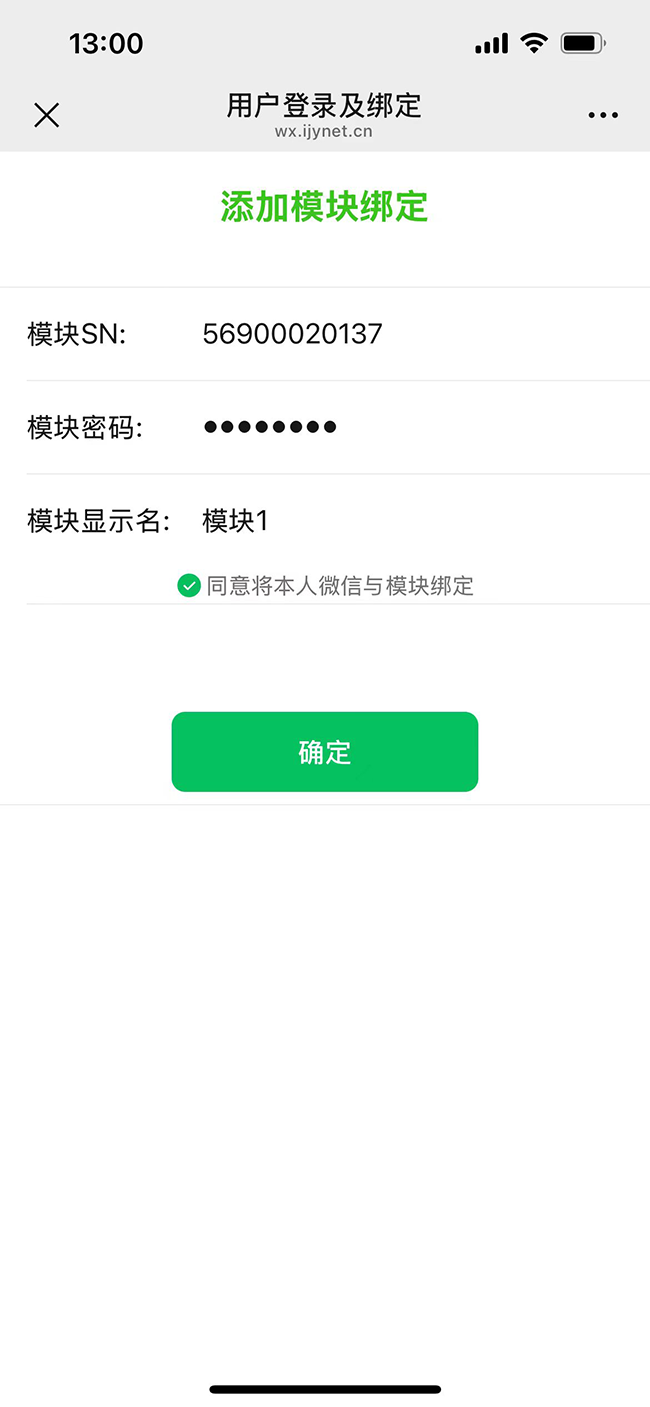Edit the 模块SN number field
Viewport: 650px width, 1407px height.
[400, 334]
